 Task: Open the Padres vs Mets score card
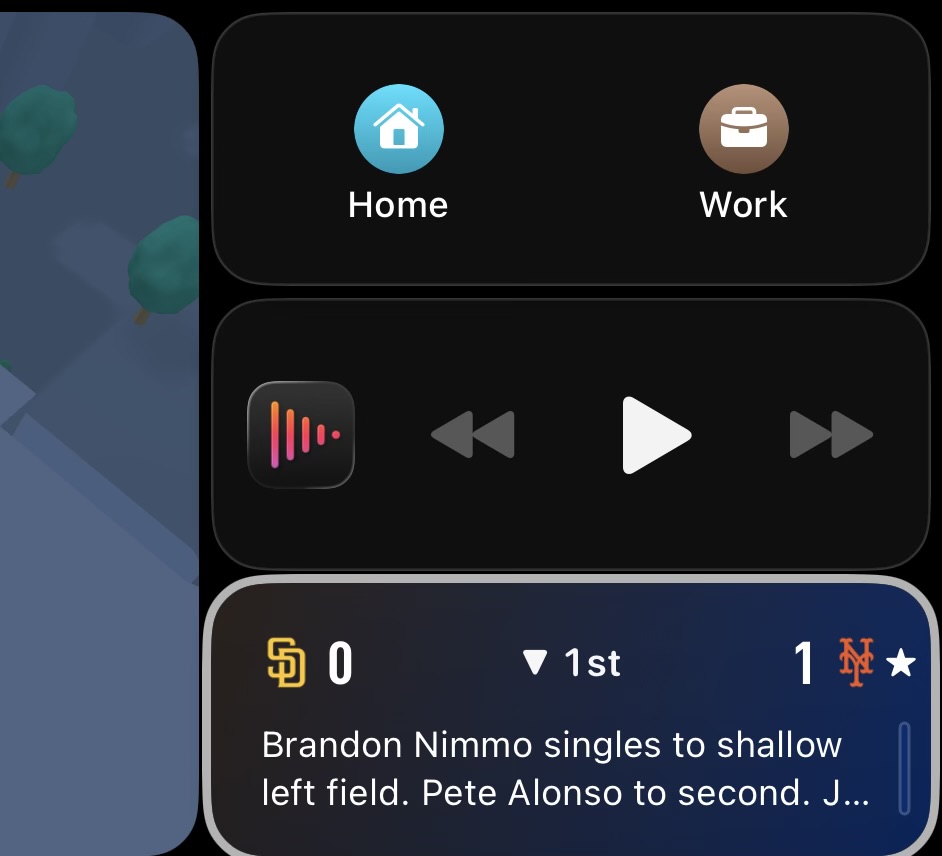pos(570,718)
